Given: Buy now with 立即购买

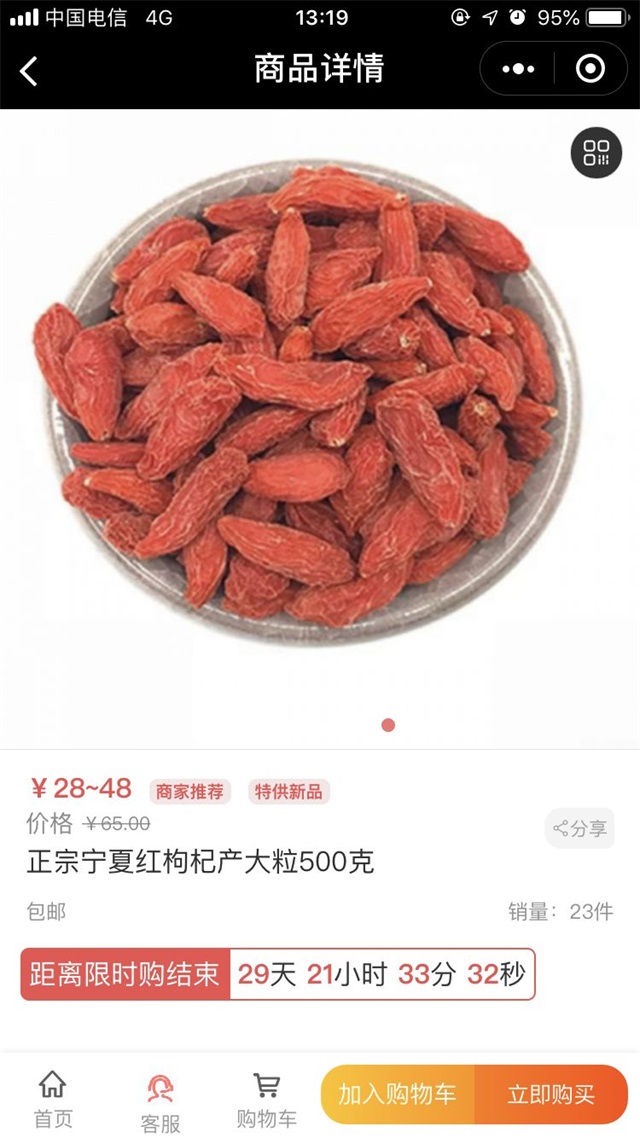Looking at the screenshot, I should click(551, 1094).
